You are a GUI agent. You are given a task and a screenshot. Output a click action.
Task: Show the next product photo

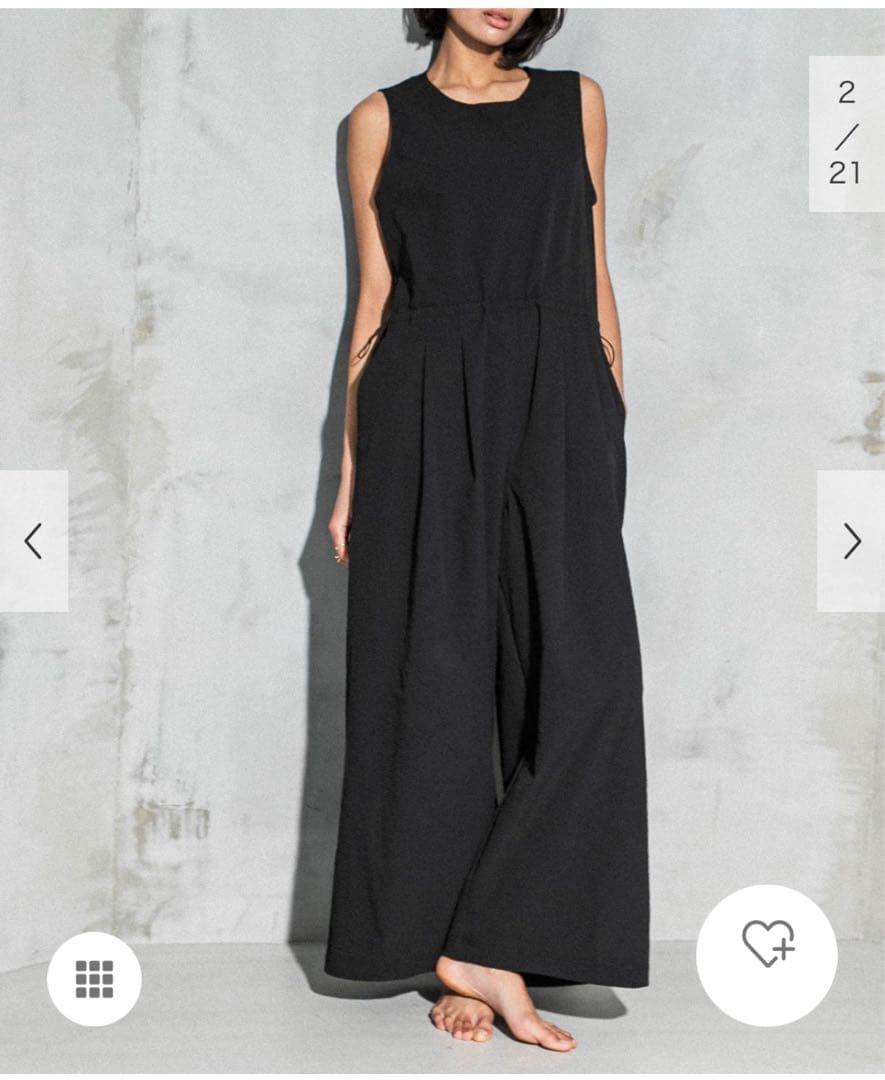(x=851, y=541)
